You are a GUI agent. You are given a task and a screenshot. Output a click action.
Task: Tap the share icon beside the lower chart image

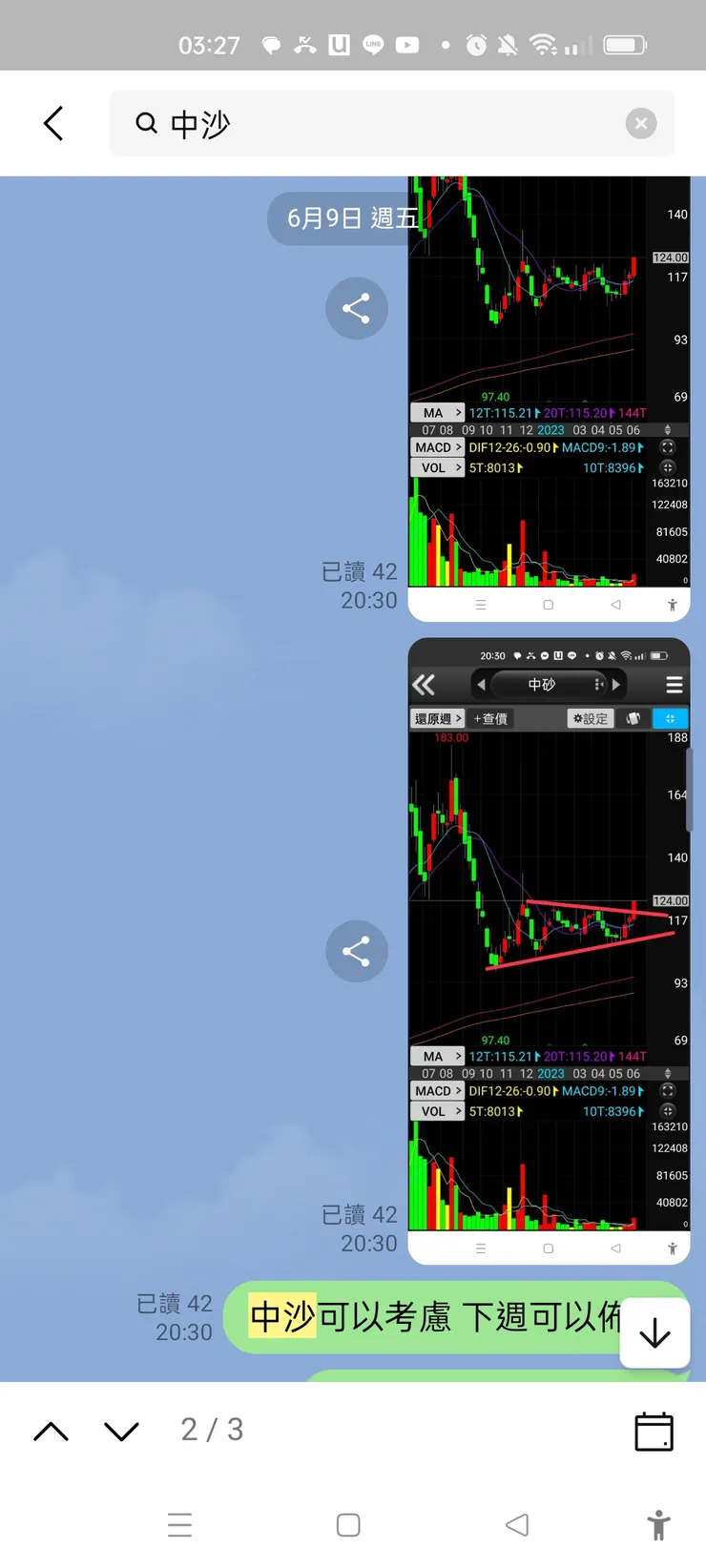tap(357, 951)
